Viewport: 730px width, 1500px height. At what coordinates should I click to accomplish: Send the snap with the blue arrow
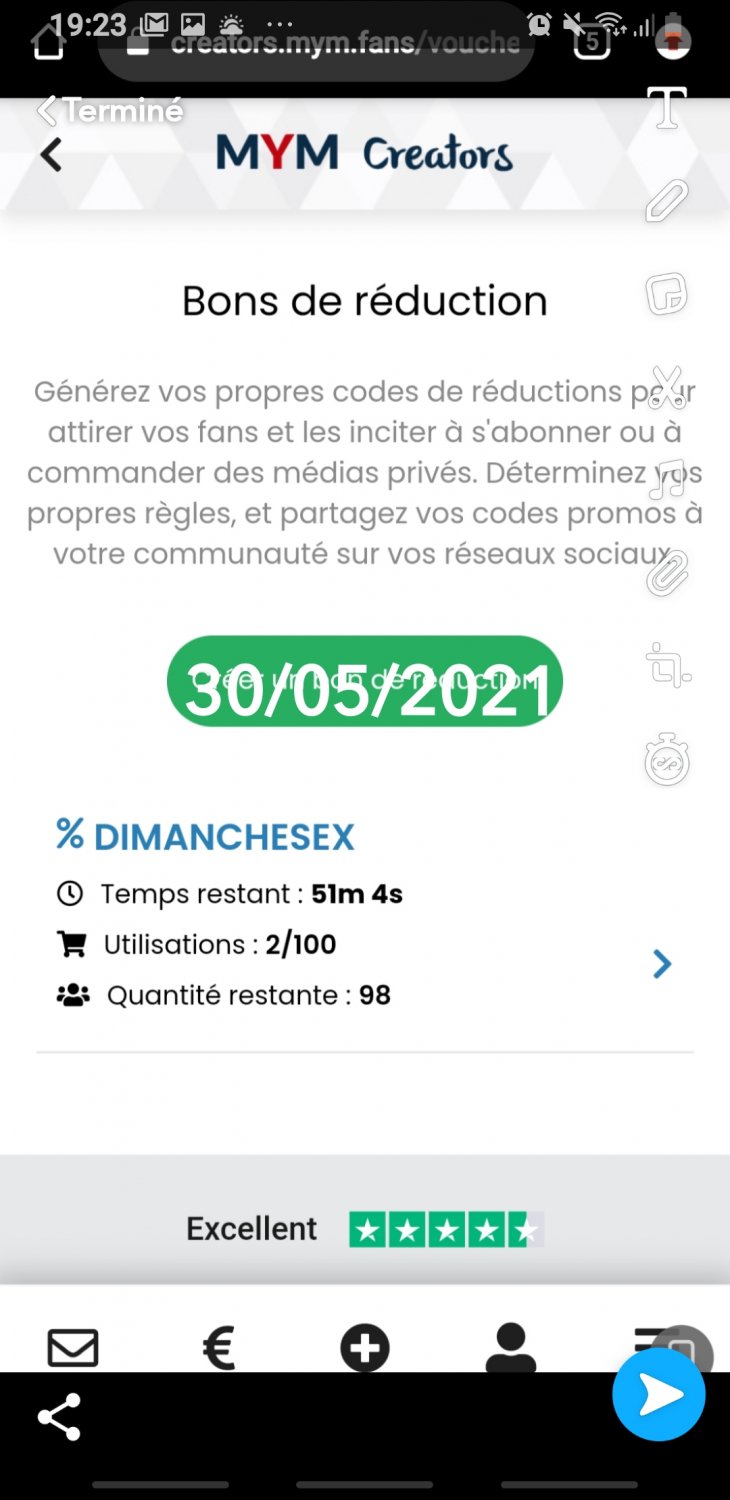(x=659, y=1395)
